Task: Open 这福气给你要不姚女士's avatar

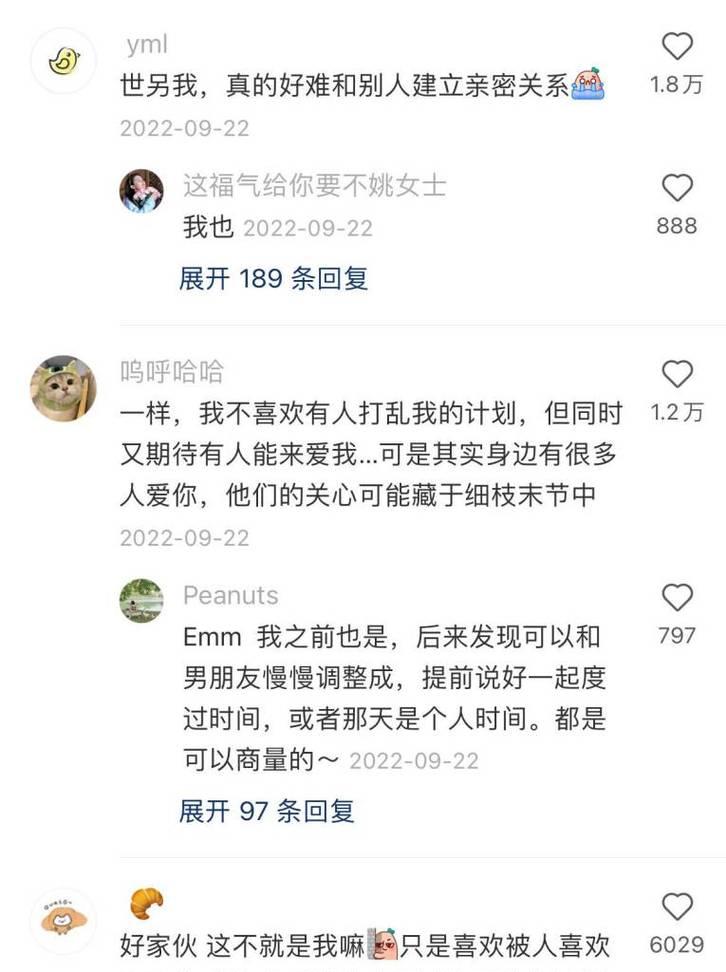Action: pos(141,190)
